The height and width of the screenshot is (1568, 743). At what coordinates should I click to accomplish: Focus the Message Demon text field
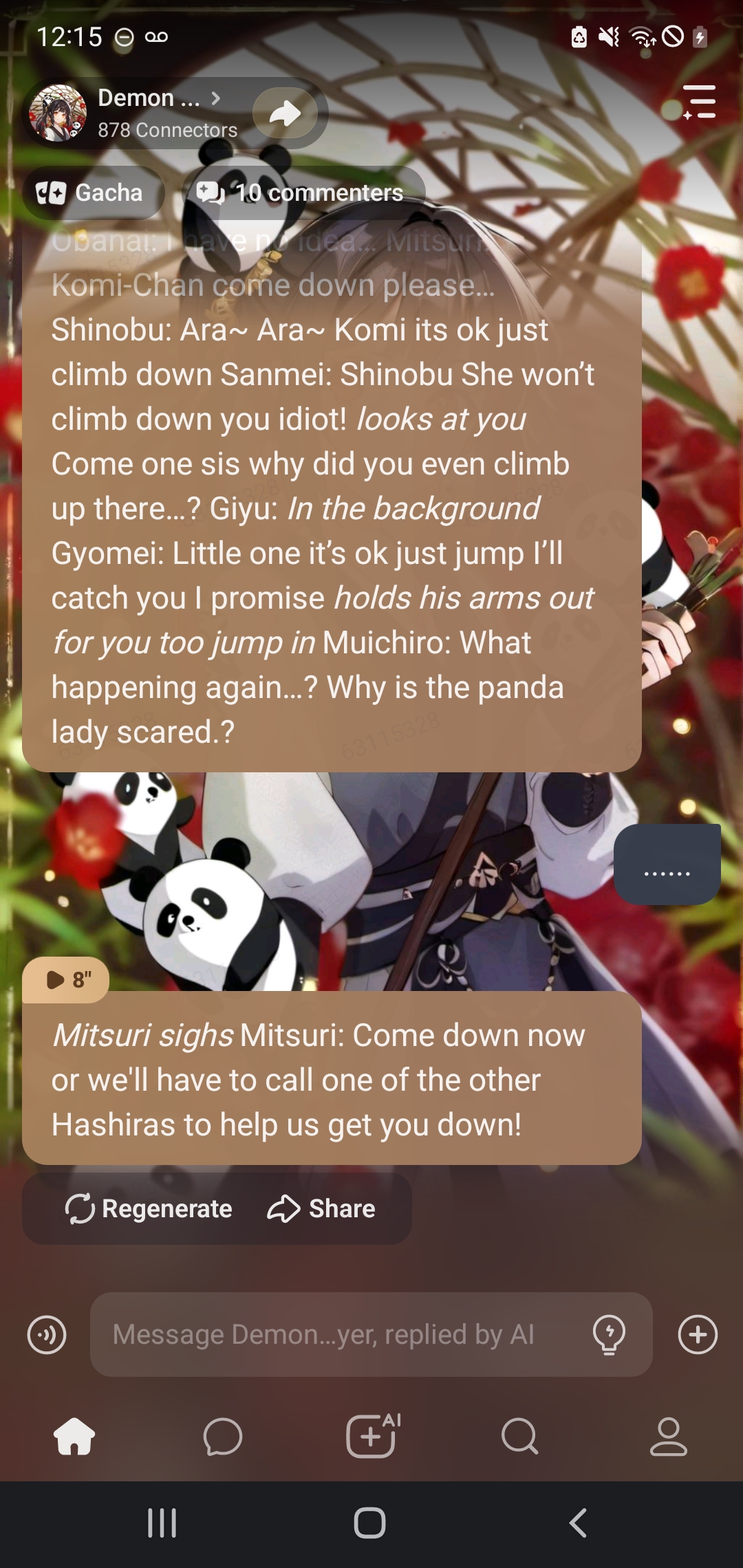[337, 1335]
